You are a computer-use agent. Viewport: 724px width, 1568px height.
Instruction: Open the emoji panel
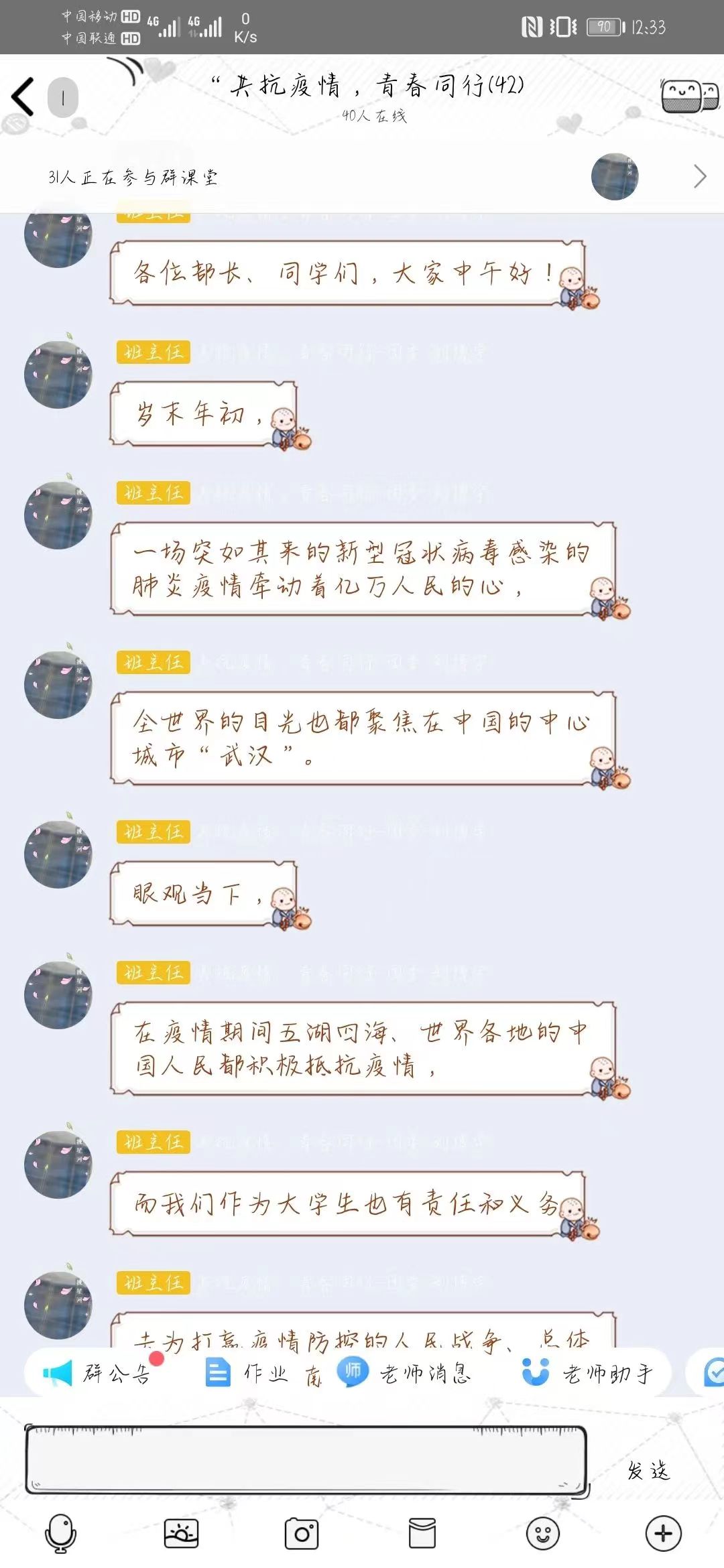[542, 1533]
